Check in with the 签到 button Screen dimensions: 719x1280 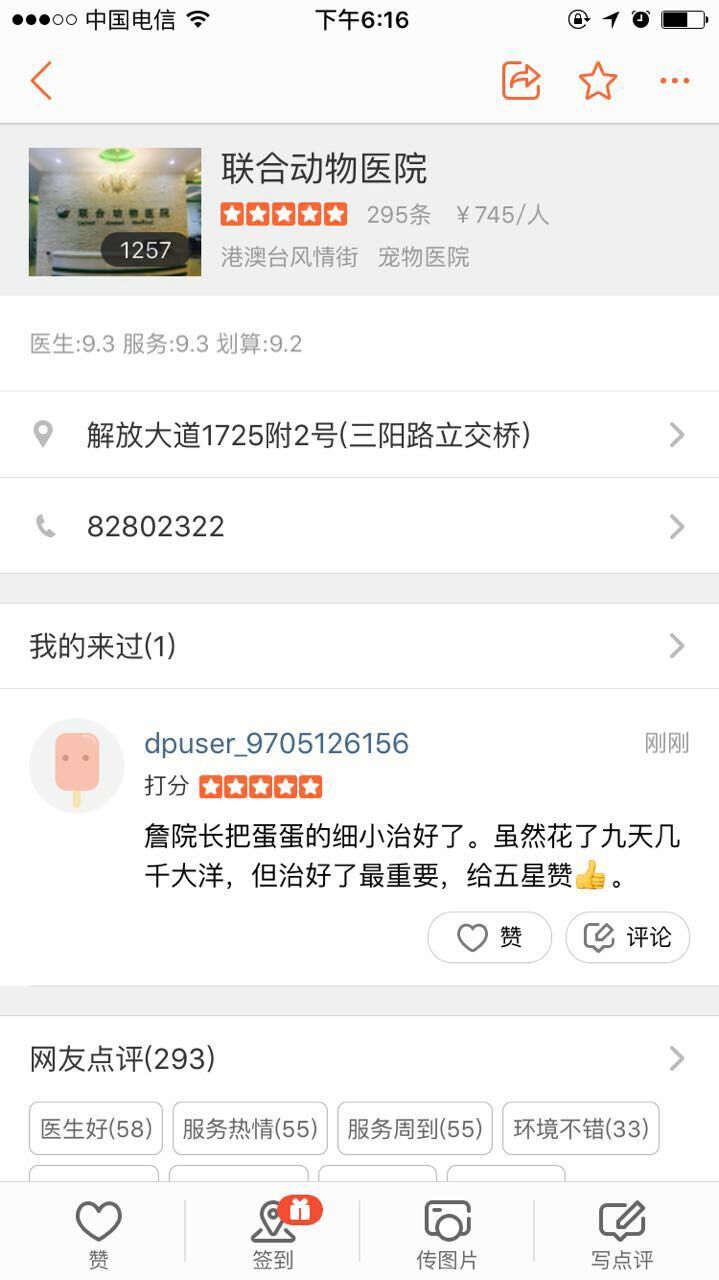[x=272, y=1234]
